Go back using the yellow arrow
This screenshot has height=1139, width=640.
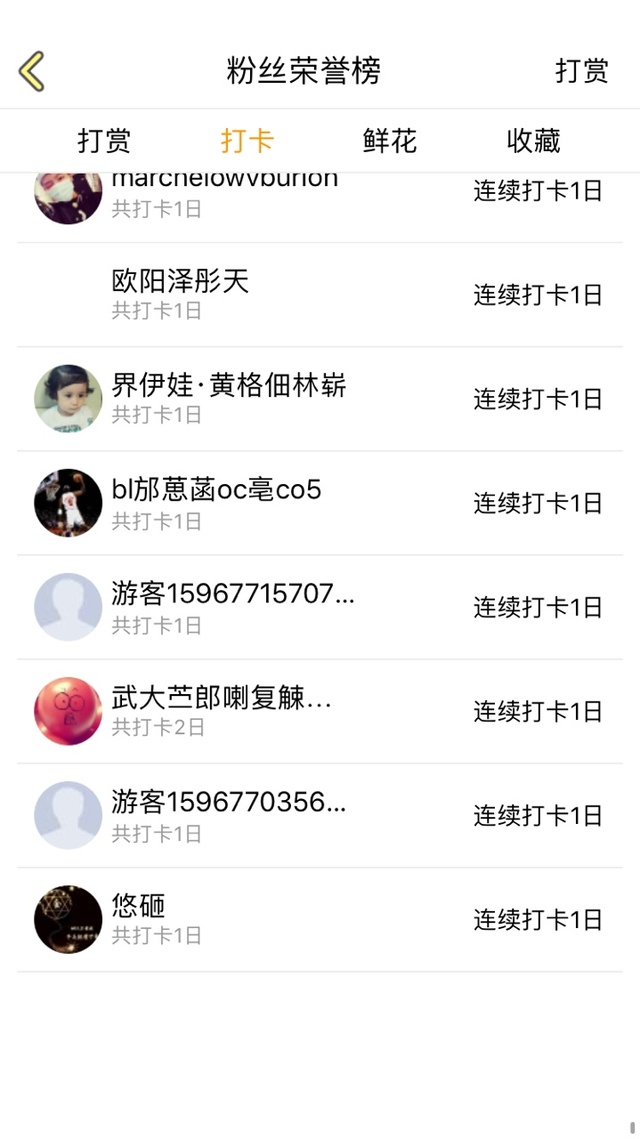tap(31, 71)
